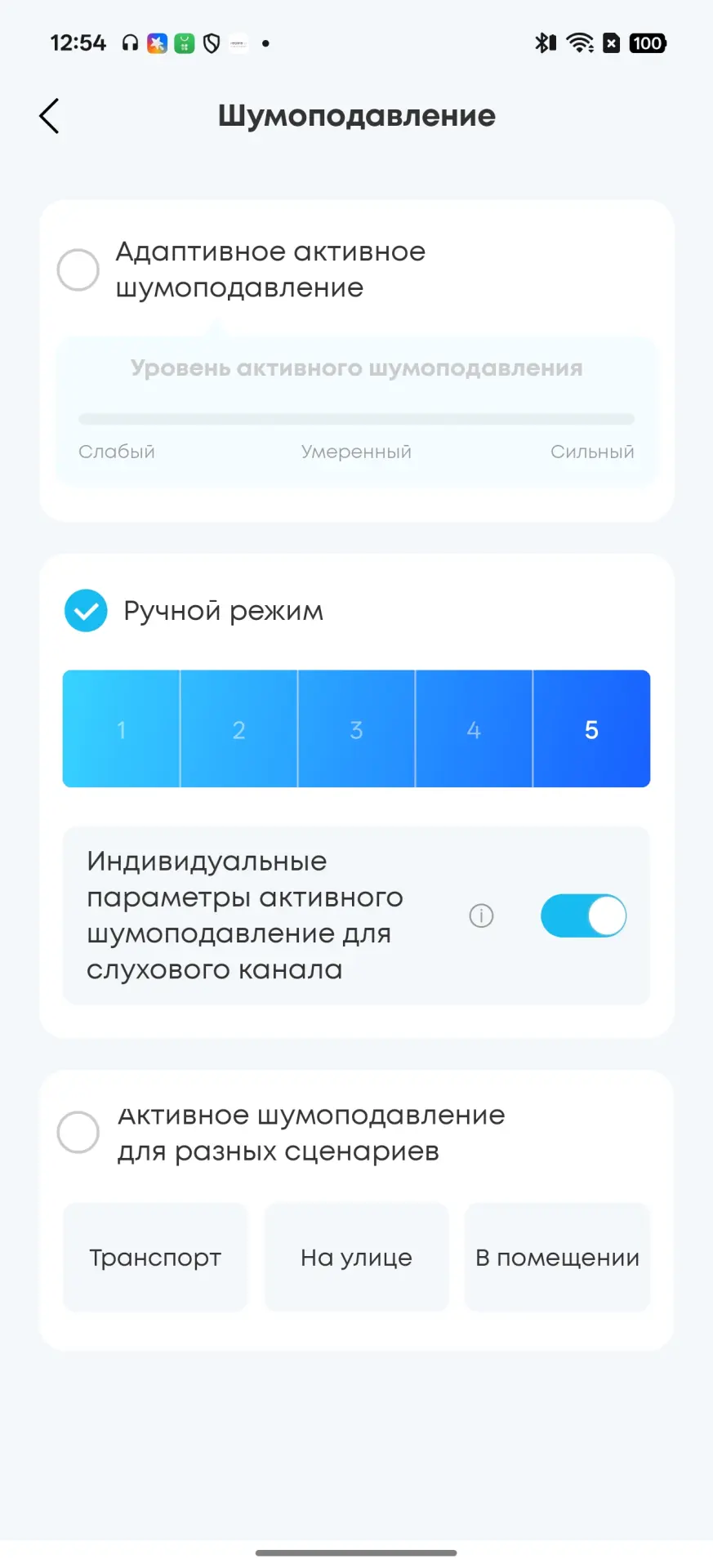
Task: Switch manual level to 3
Action: pos(356,729)
